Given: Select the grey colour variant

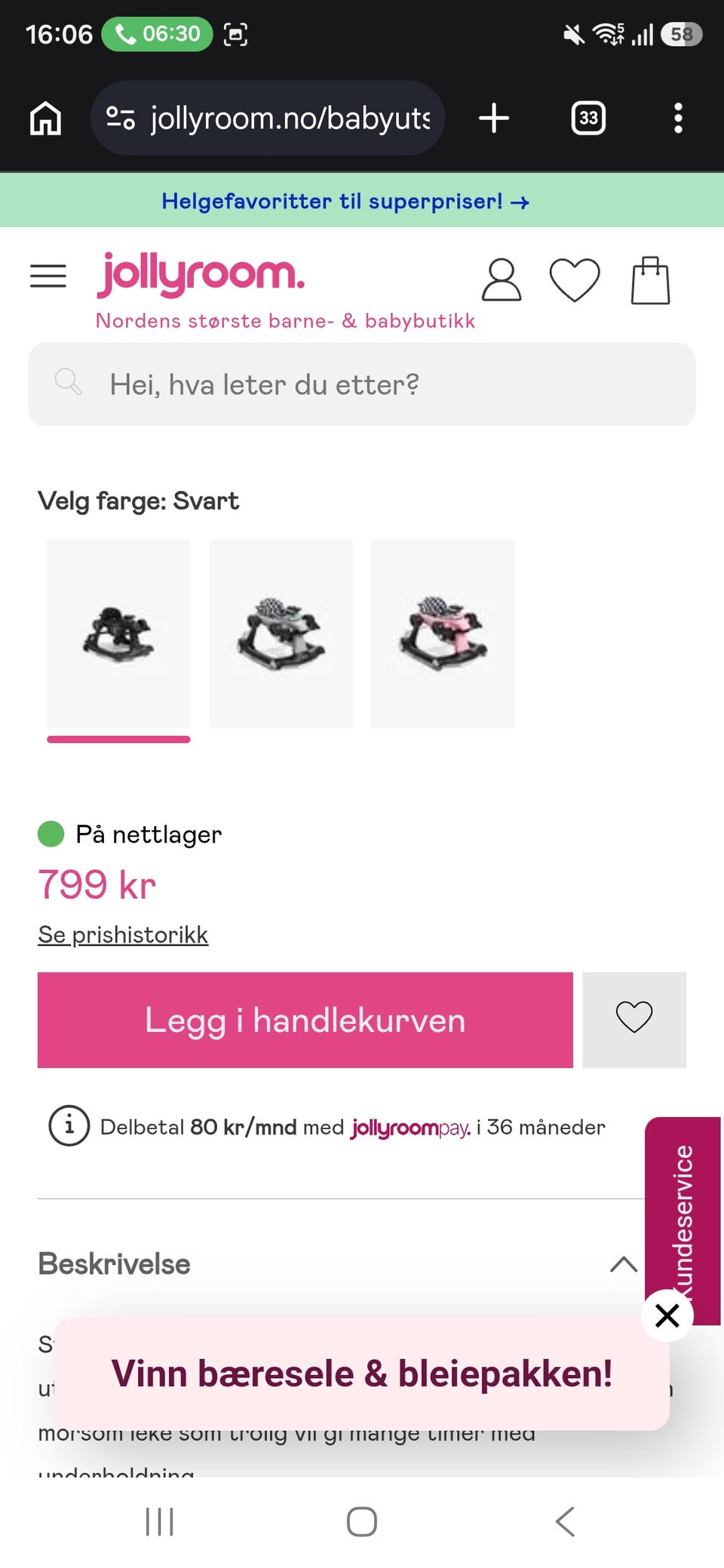Looking at the screenshot, I should [281, 634].
